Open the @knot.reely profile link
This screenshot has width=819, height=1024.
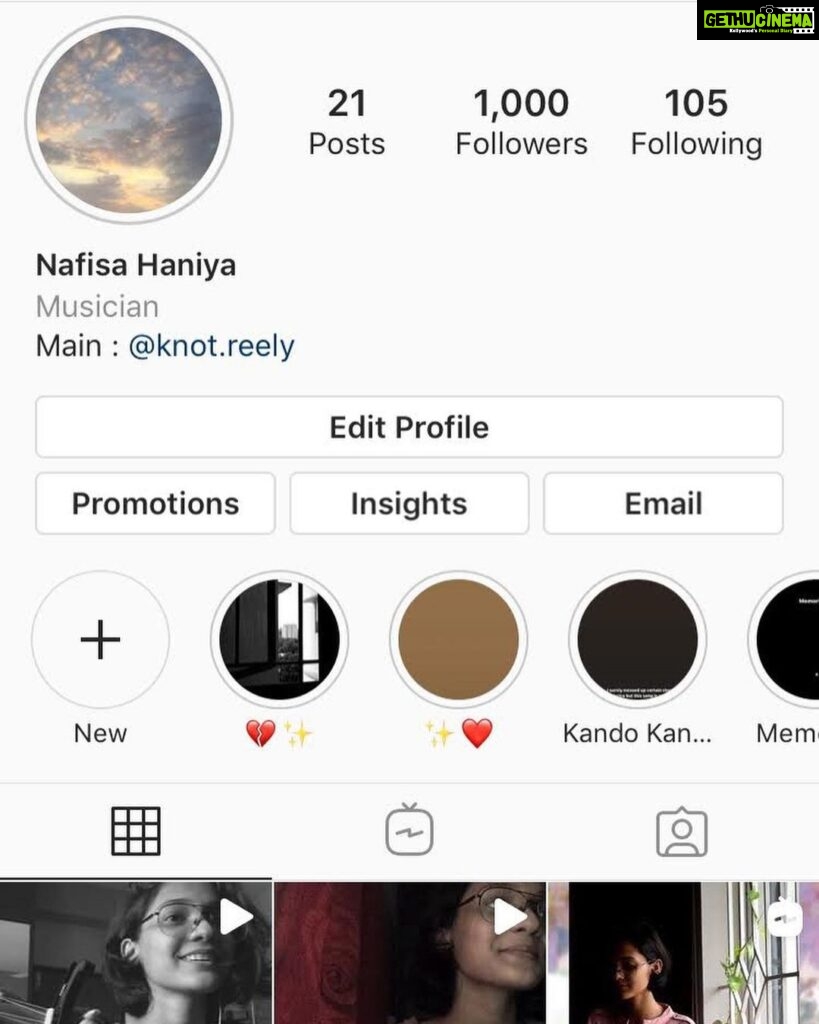211,346
